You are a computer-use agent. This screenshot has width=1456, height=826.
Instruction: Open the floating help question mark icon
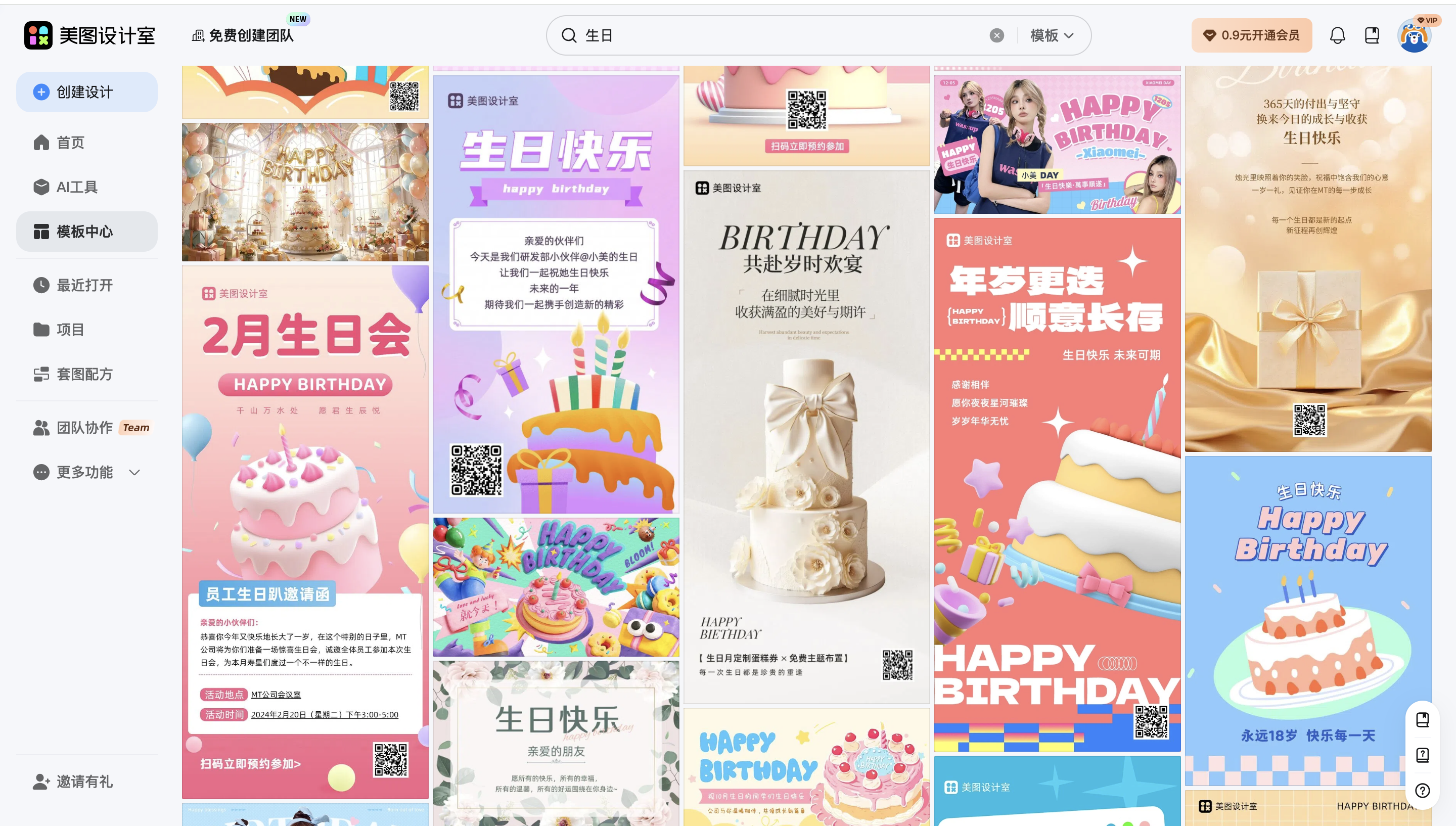tap(1422, 790)
